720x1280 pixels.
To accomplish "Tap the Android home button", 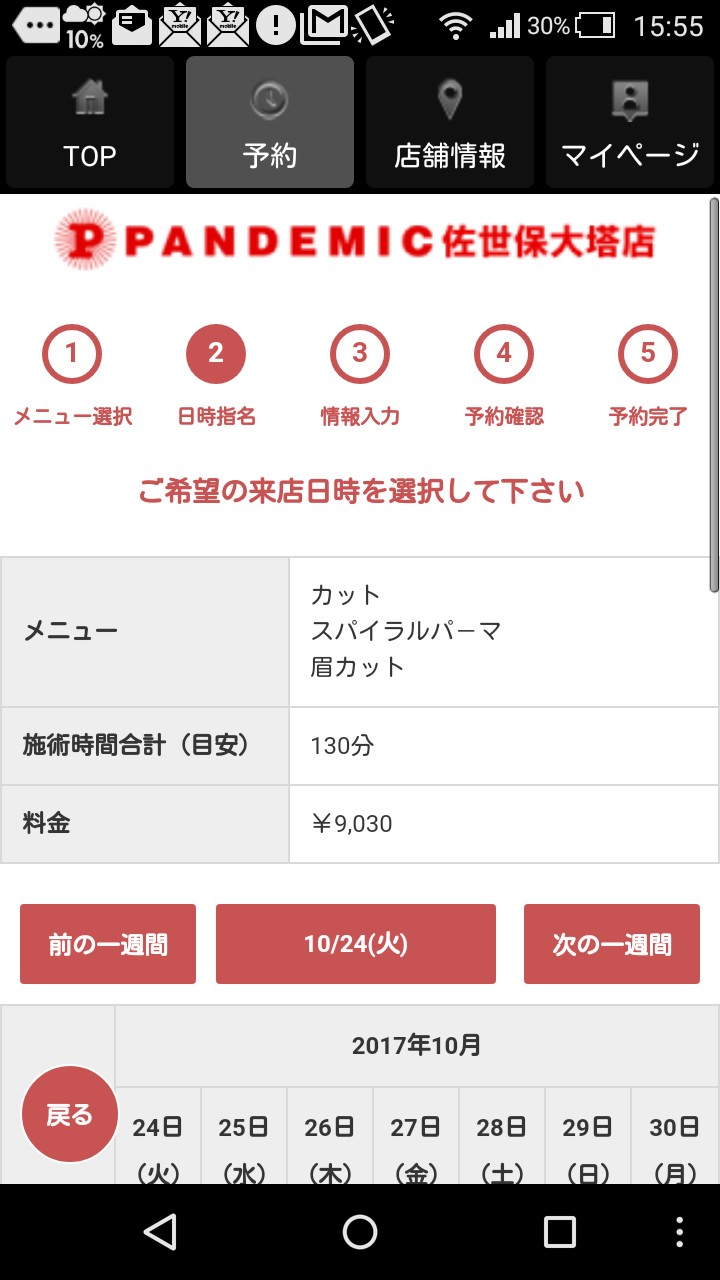I will tap(360, 1232).
